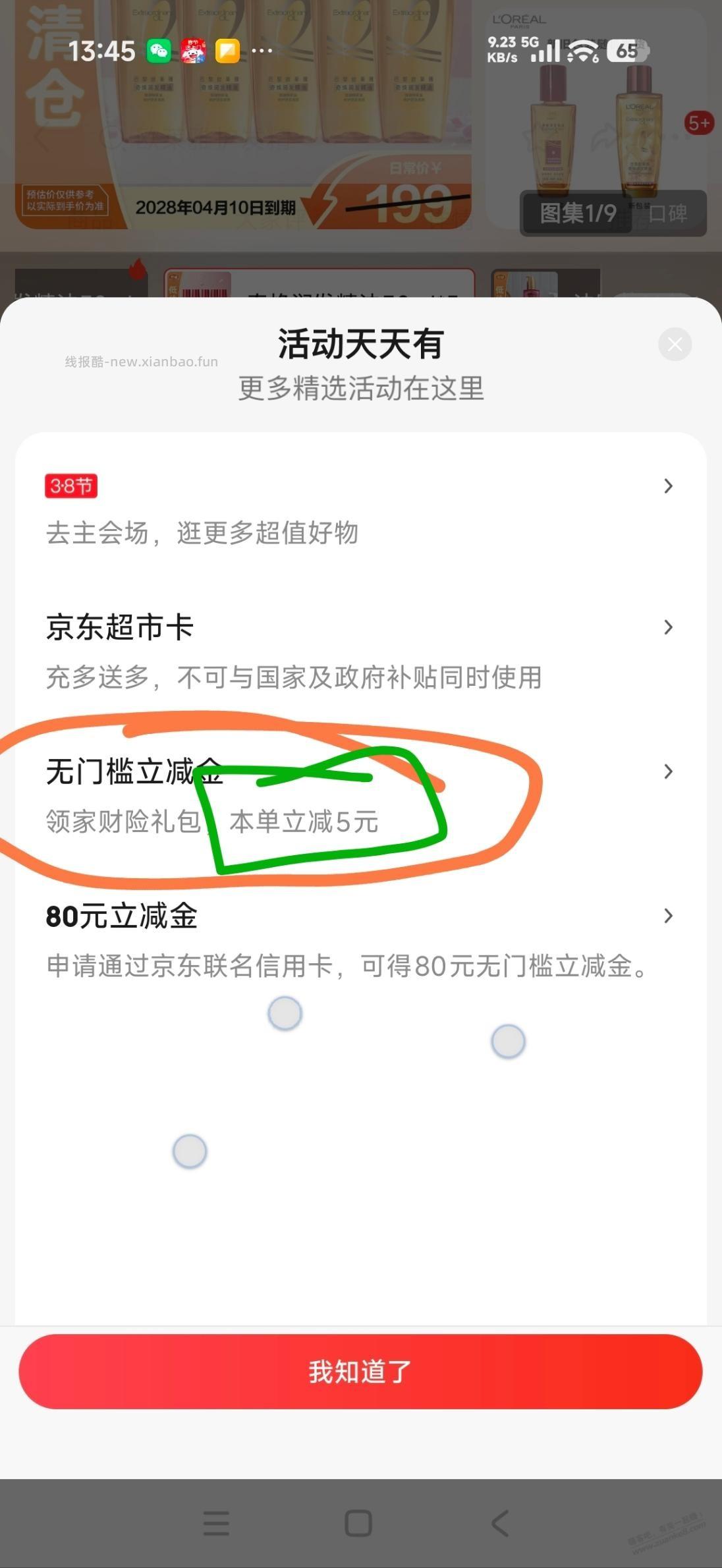The width and height of the screenshot is (722, 1568).
Task: Tap the JD app icon in status bar
Action: pyautogui.click(x=193, y=51)
